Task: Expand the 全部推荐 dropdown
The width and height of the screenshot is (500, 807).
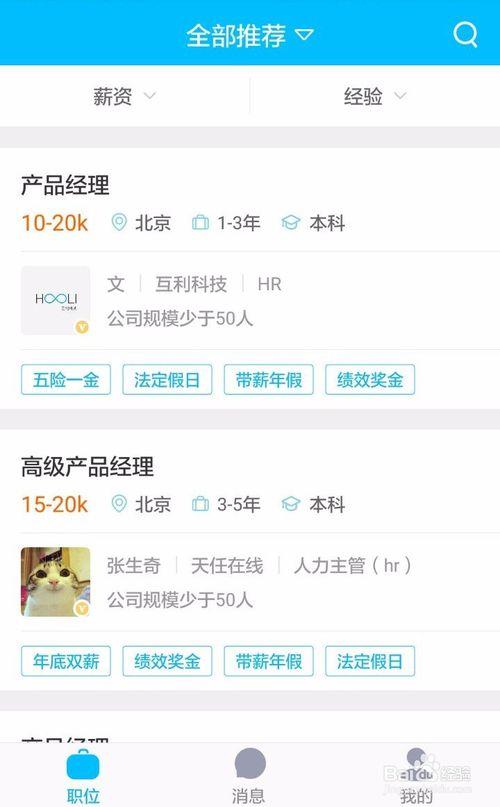Action: 250,36
